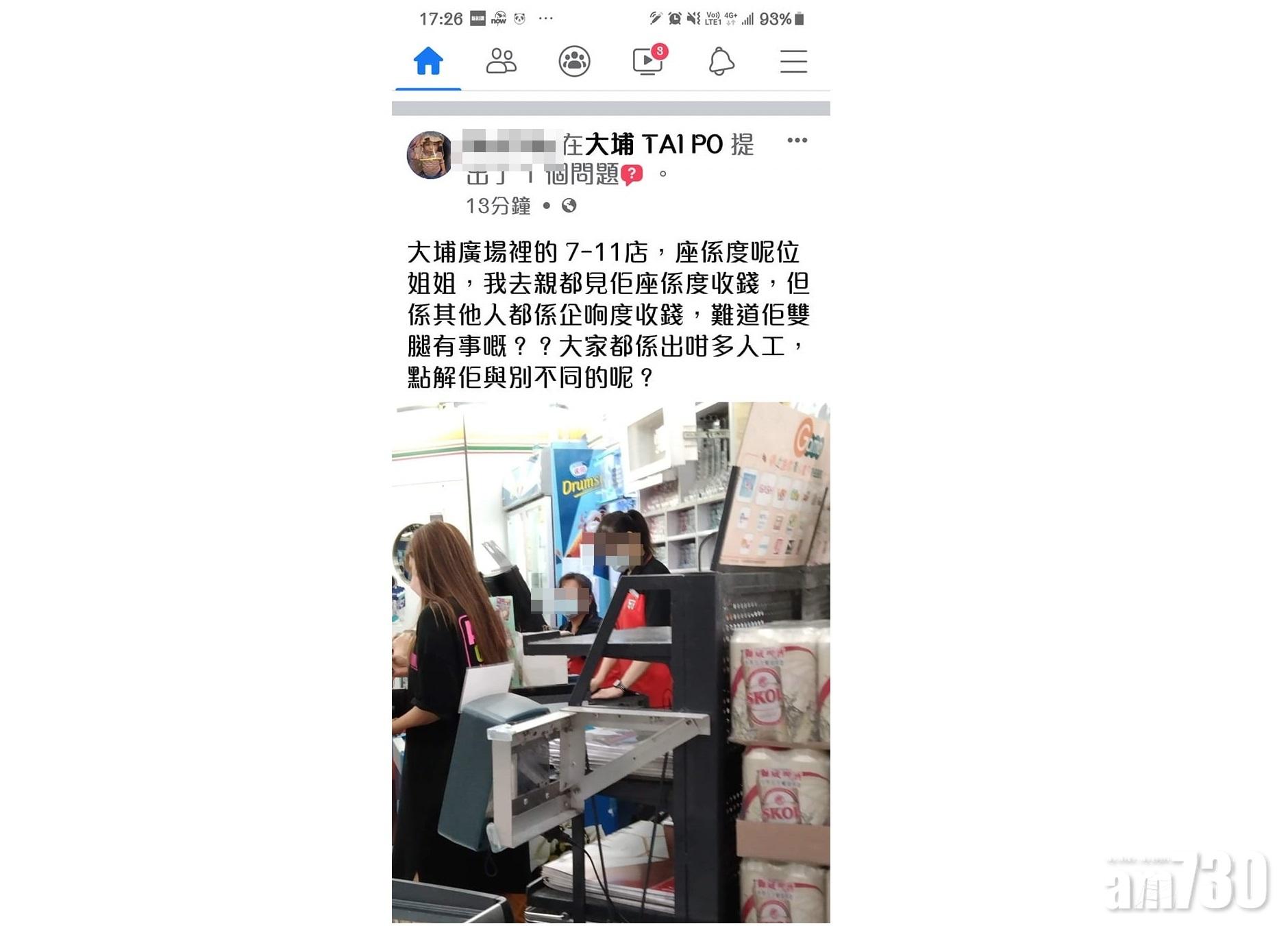
Task: Open the Friends tab
Action: [501, 61]
